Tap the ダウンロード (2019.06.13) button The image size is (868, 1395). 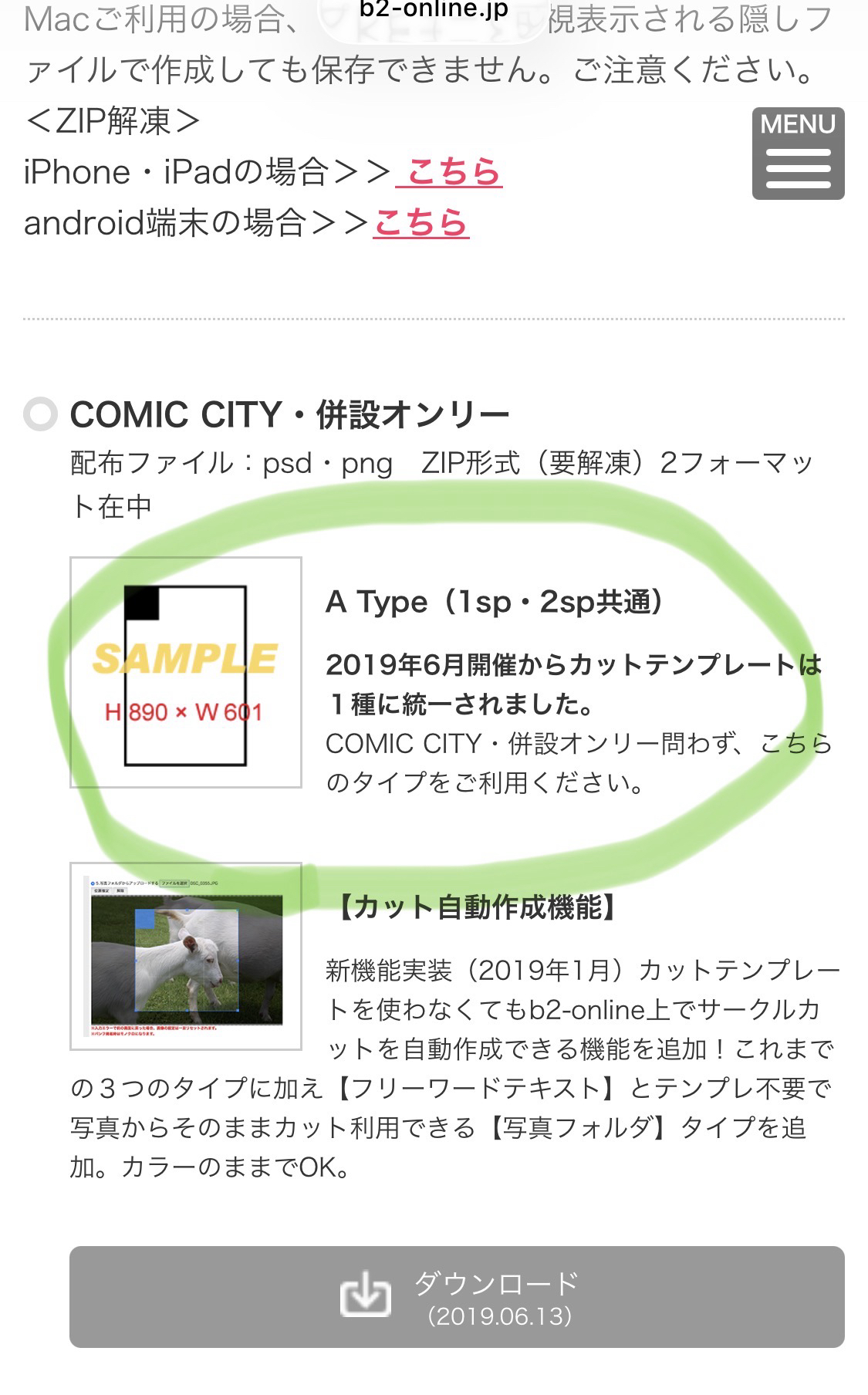pos(457,1297)
